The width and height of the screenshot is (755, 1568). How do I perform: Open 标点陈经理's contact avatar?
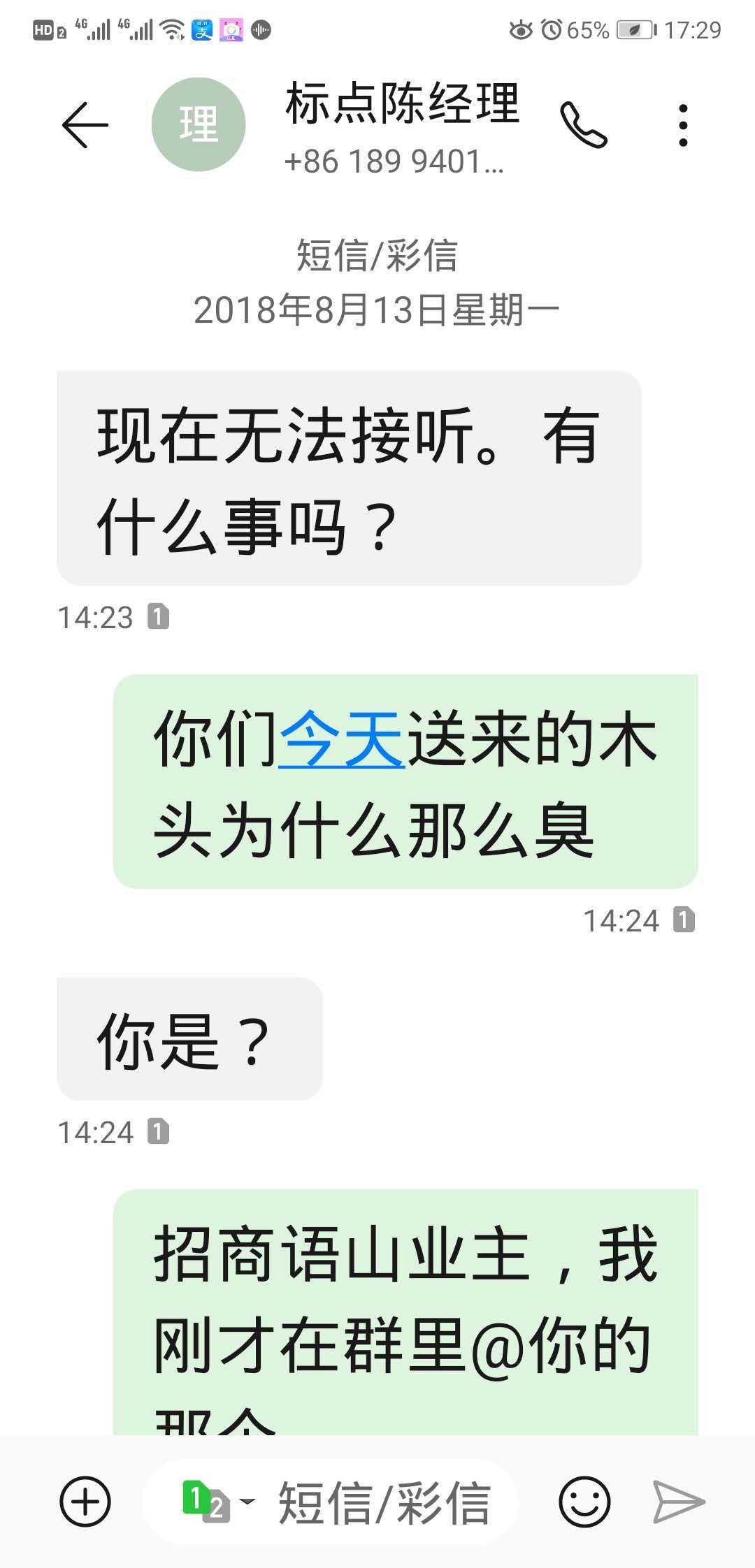(x=199, y=125)
